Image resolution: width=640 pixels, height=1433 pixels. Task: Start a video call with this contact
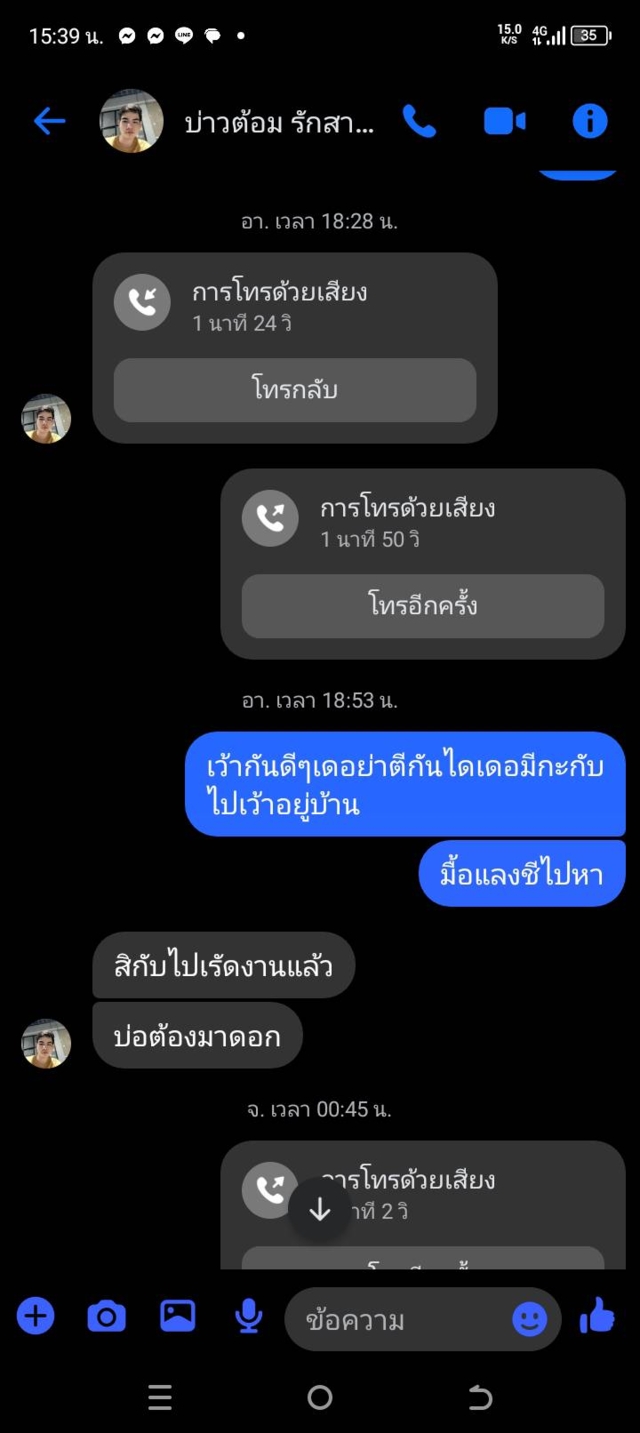pos(505,122)
